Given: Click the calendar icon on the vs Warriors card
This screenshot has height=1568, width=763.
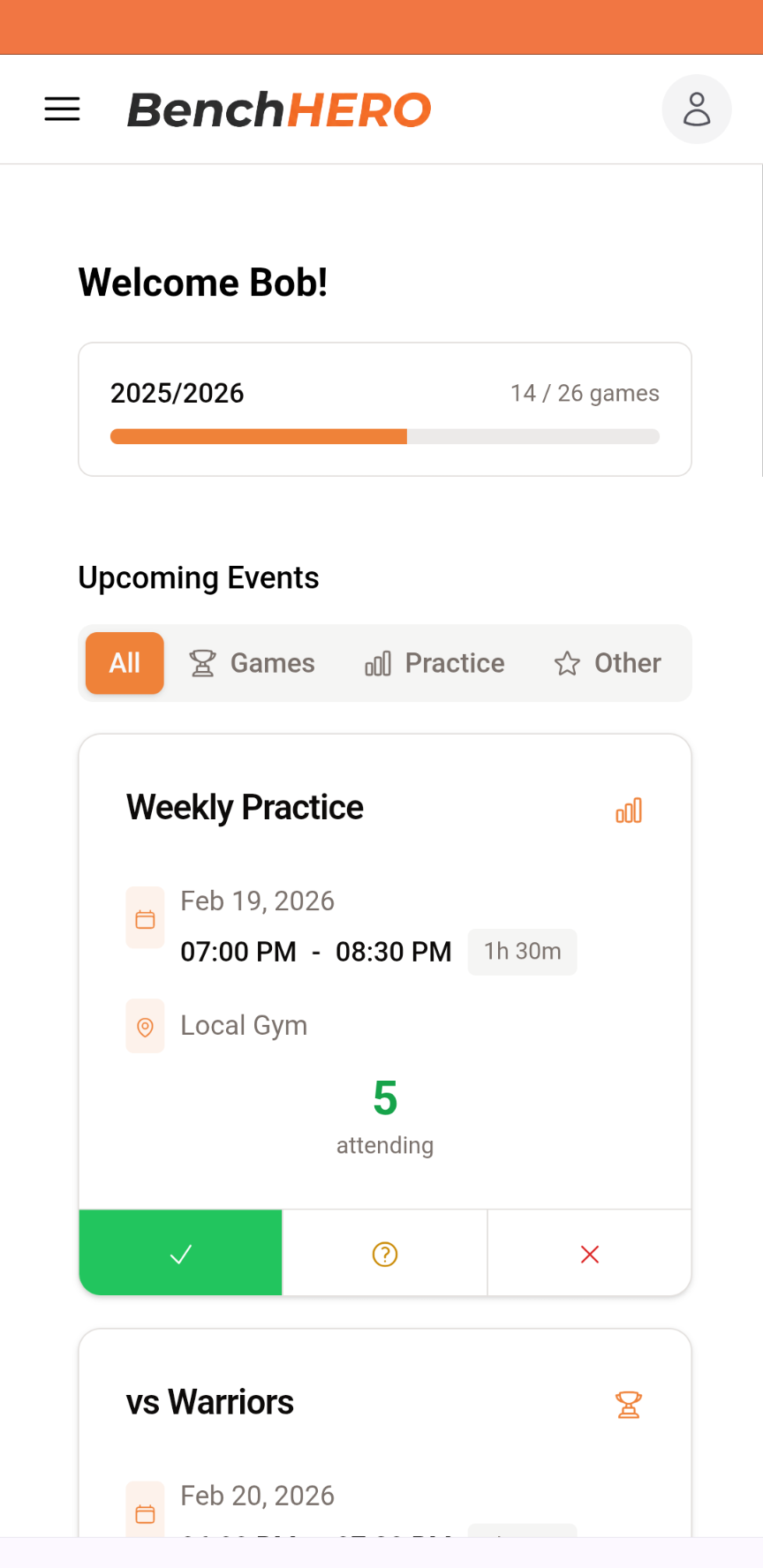Looking at the screenshot, I should click(145, 1510).
